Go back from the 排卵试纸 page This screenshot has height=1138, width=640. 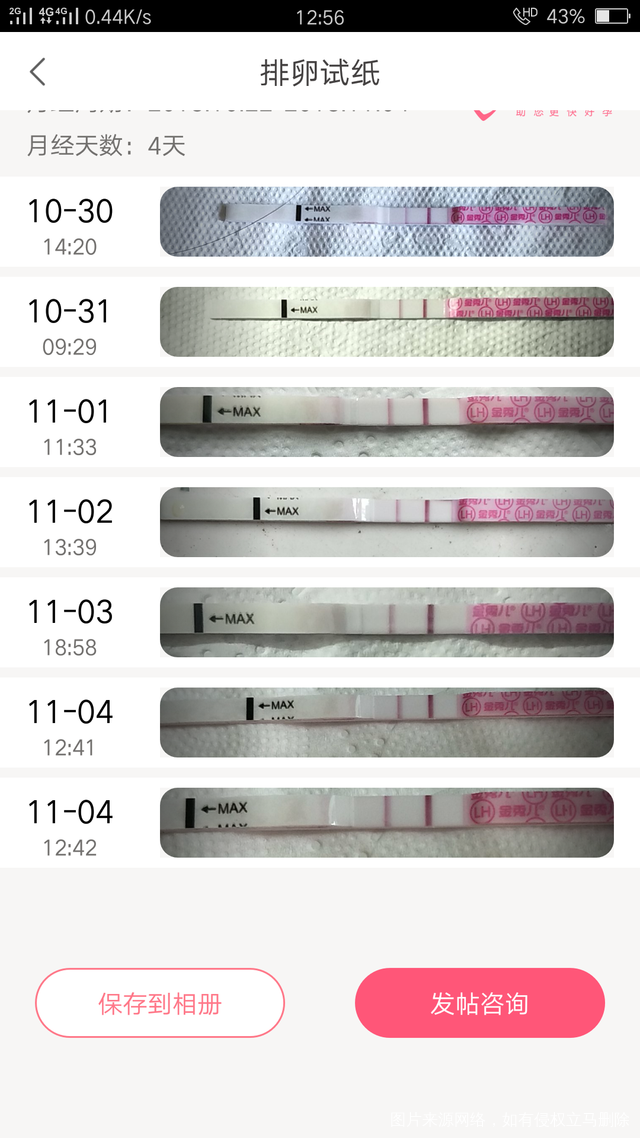point(38,72)
